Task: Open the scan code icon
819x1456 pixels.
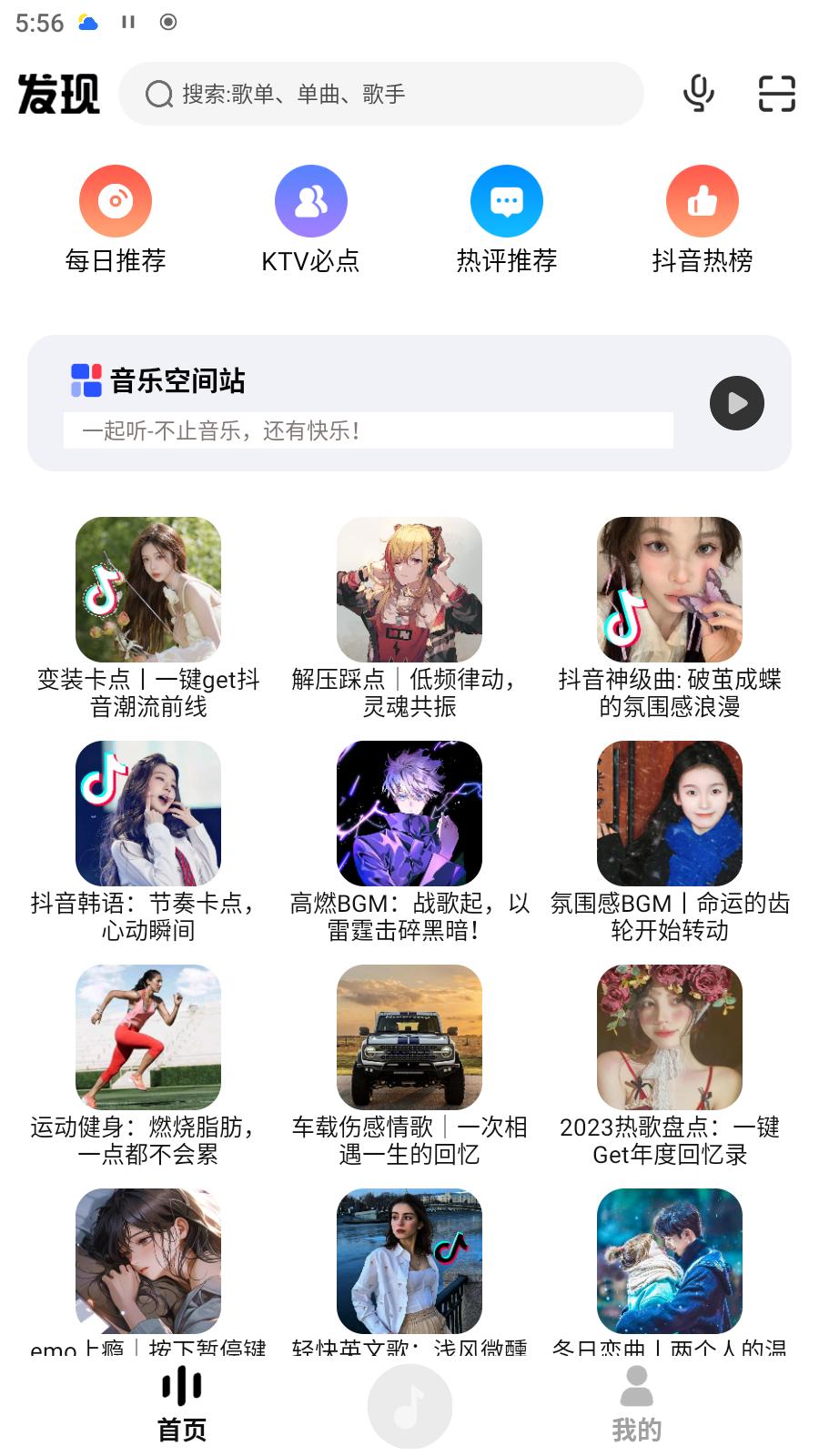Action: [776, 94]
